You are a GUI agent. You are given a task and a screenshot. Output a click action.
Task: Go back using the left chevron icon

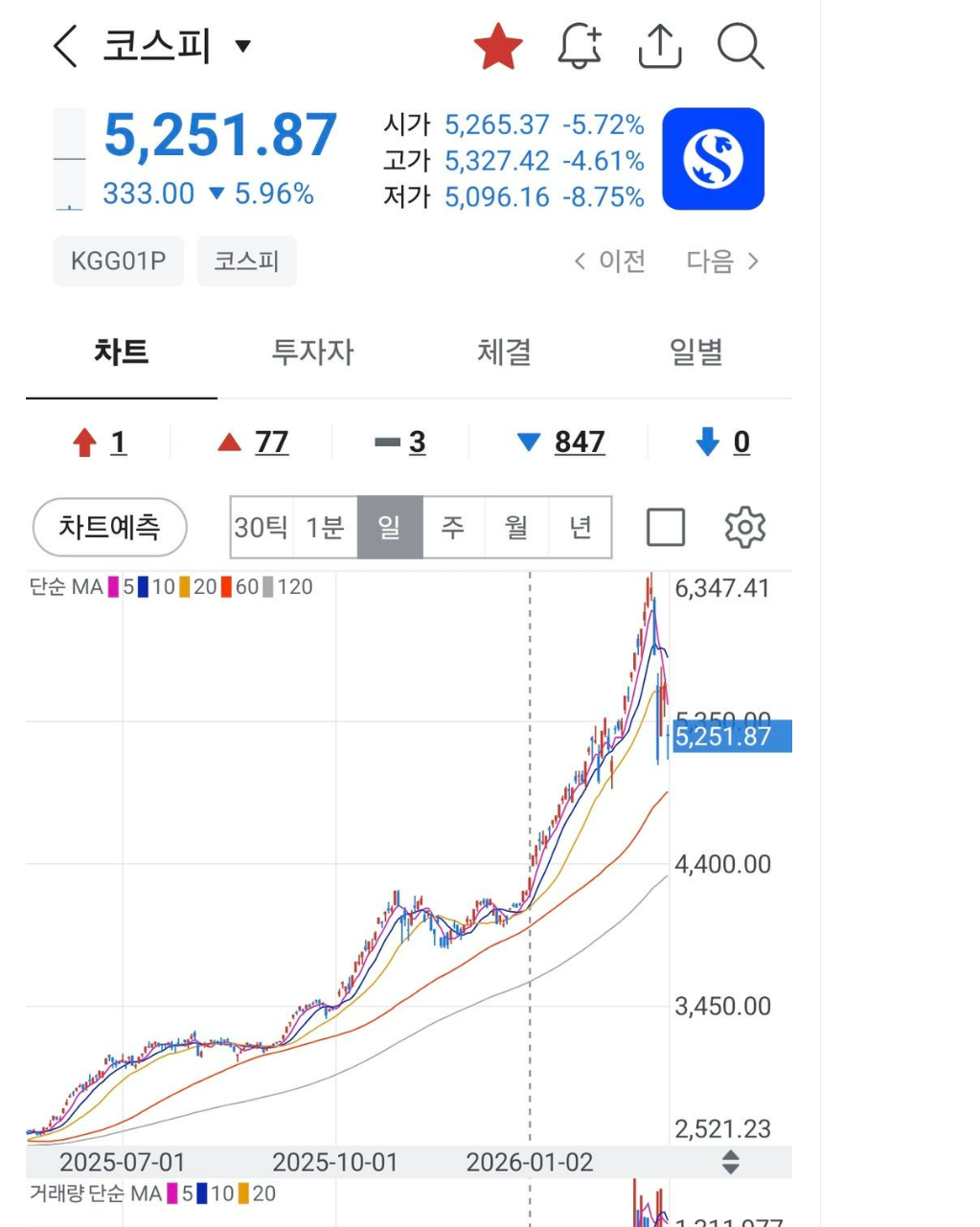point(63,46)
